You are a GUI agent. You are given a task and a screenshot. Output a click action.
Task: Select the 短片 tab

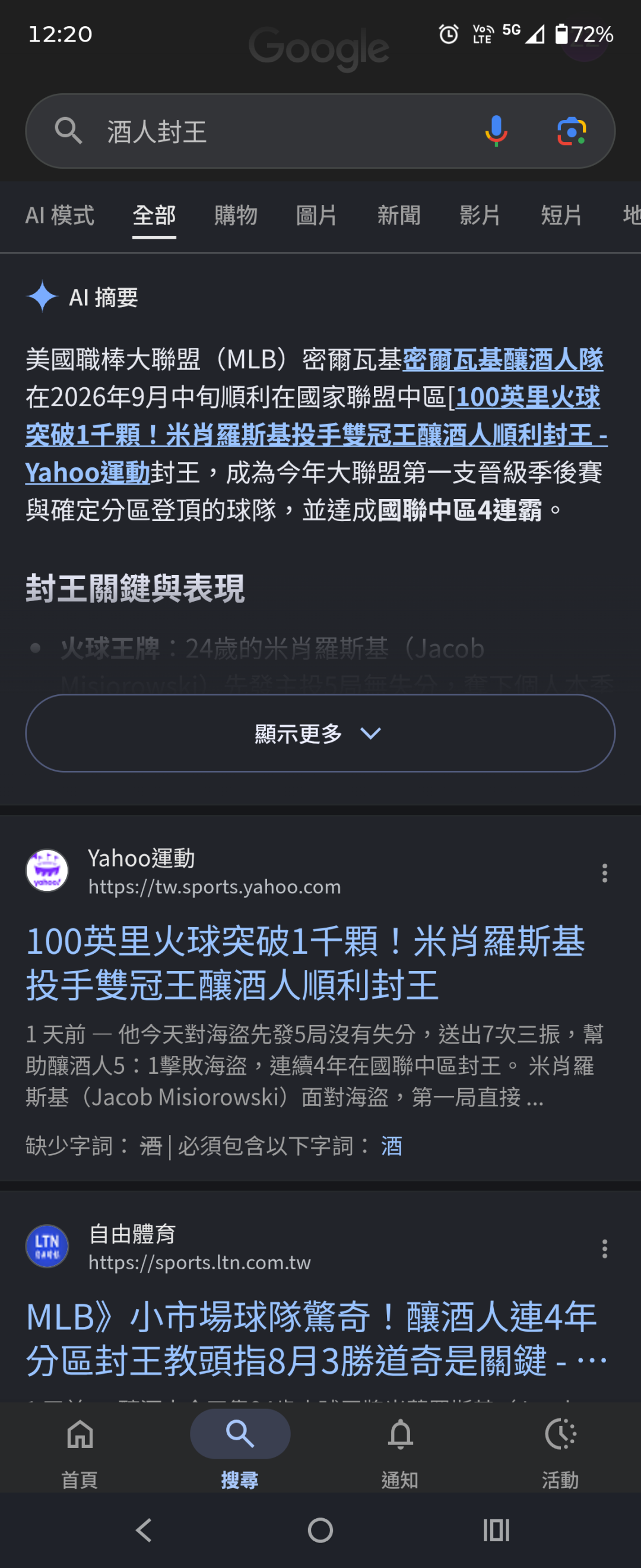coord(561,216)
